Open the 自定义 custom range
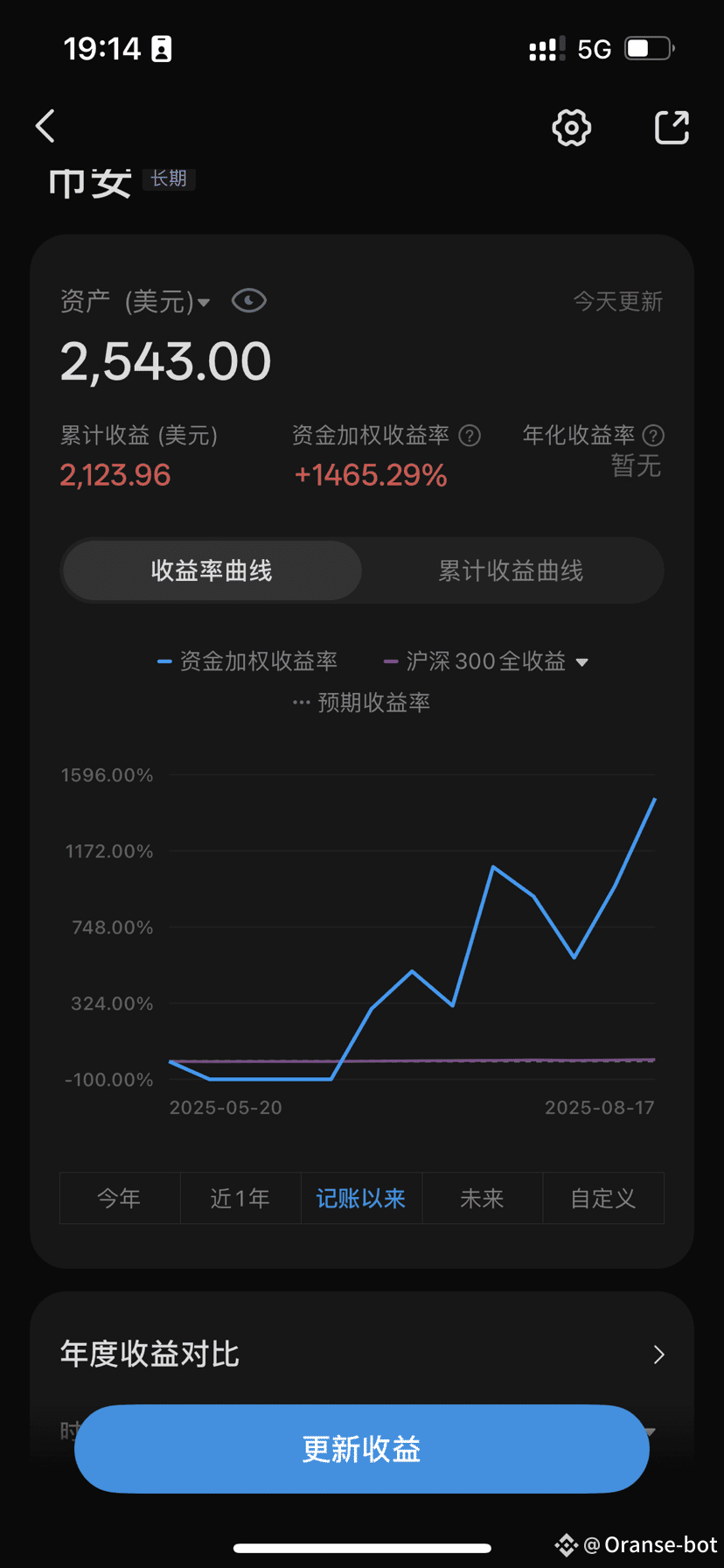This screenshot has height=1568, width=724. (603, 1198)
